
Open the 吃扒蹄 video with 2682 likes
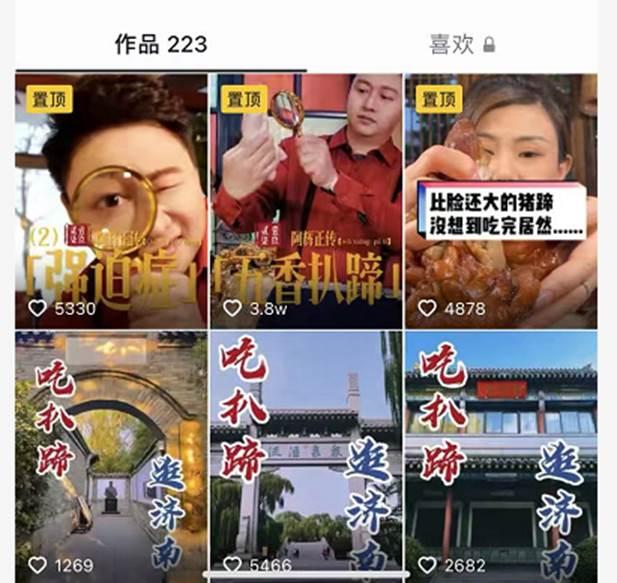[x=500, y=455]
